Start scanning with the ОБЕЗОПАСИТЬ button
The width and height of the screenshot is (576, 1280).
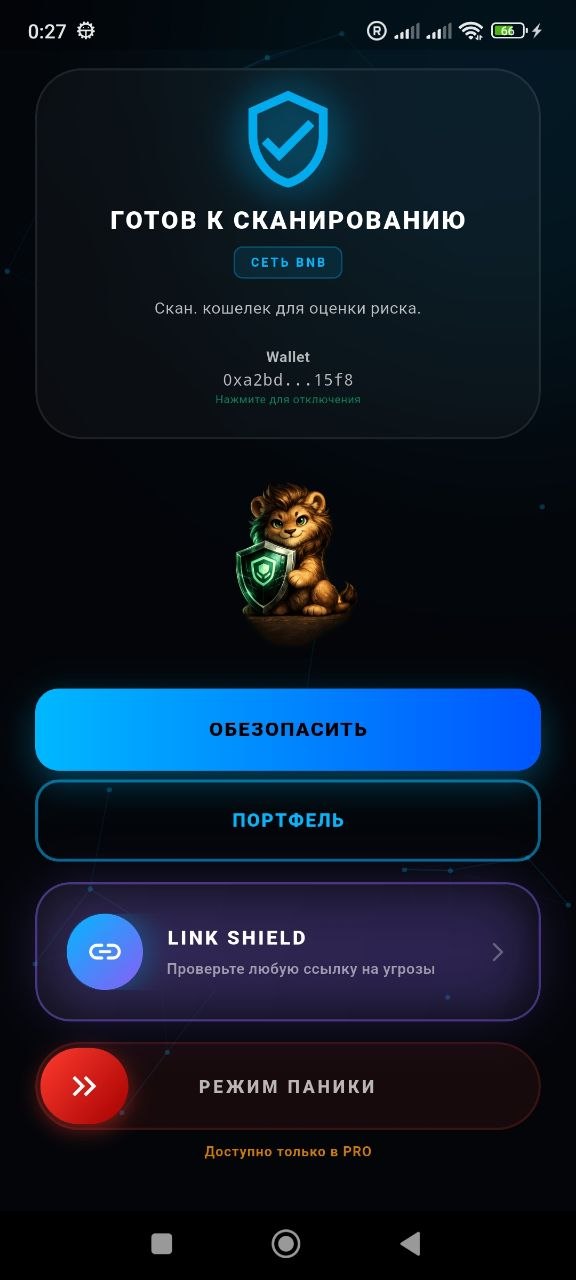point(288,730)
